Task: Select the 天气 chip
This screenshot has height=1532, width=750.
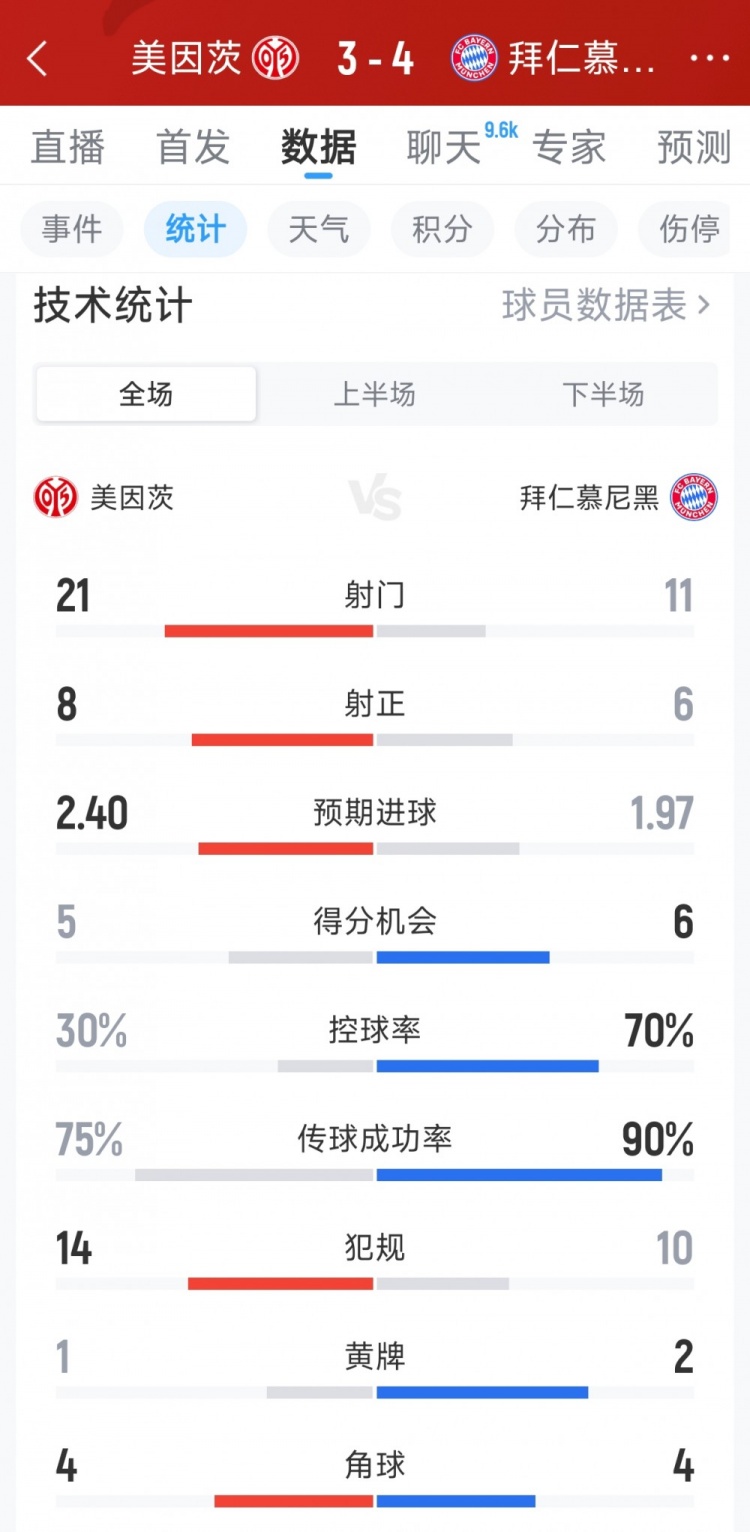Action: click(319, 230)
